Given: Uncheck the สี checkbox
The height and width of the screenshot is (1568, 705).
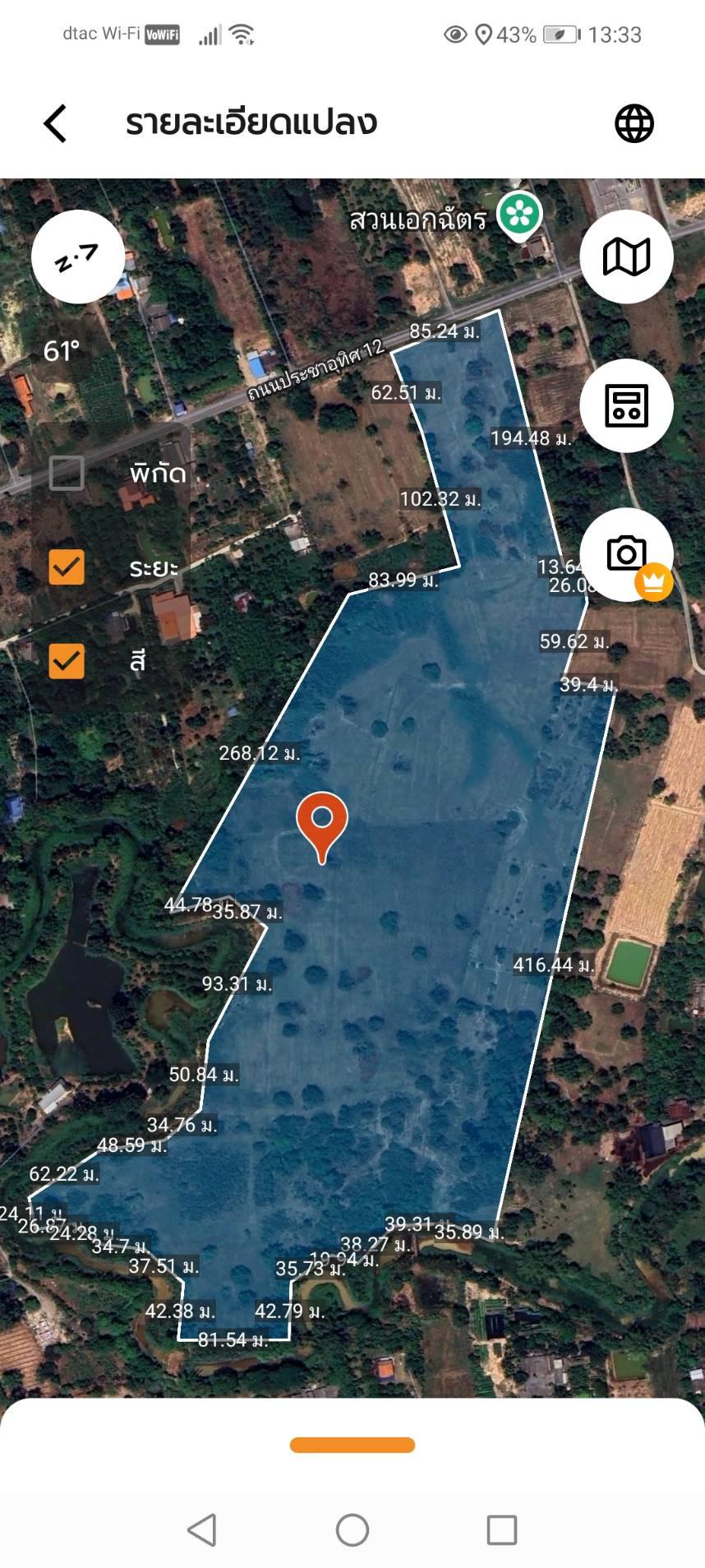Looking at the screenshot, I should [x=67, y=660].
